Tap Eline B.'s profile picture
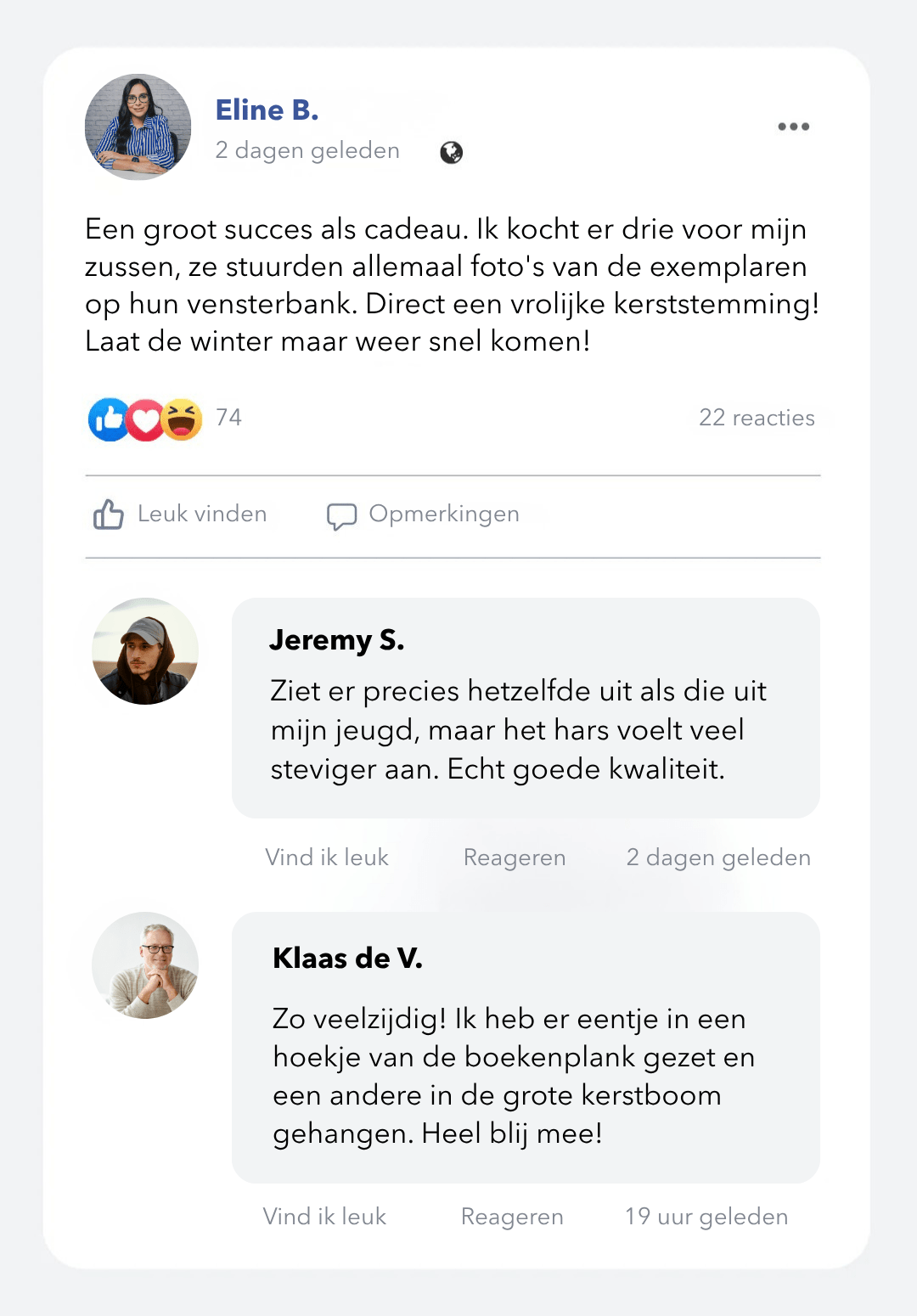 point(138,127)
